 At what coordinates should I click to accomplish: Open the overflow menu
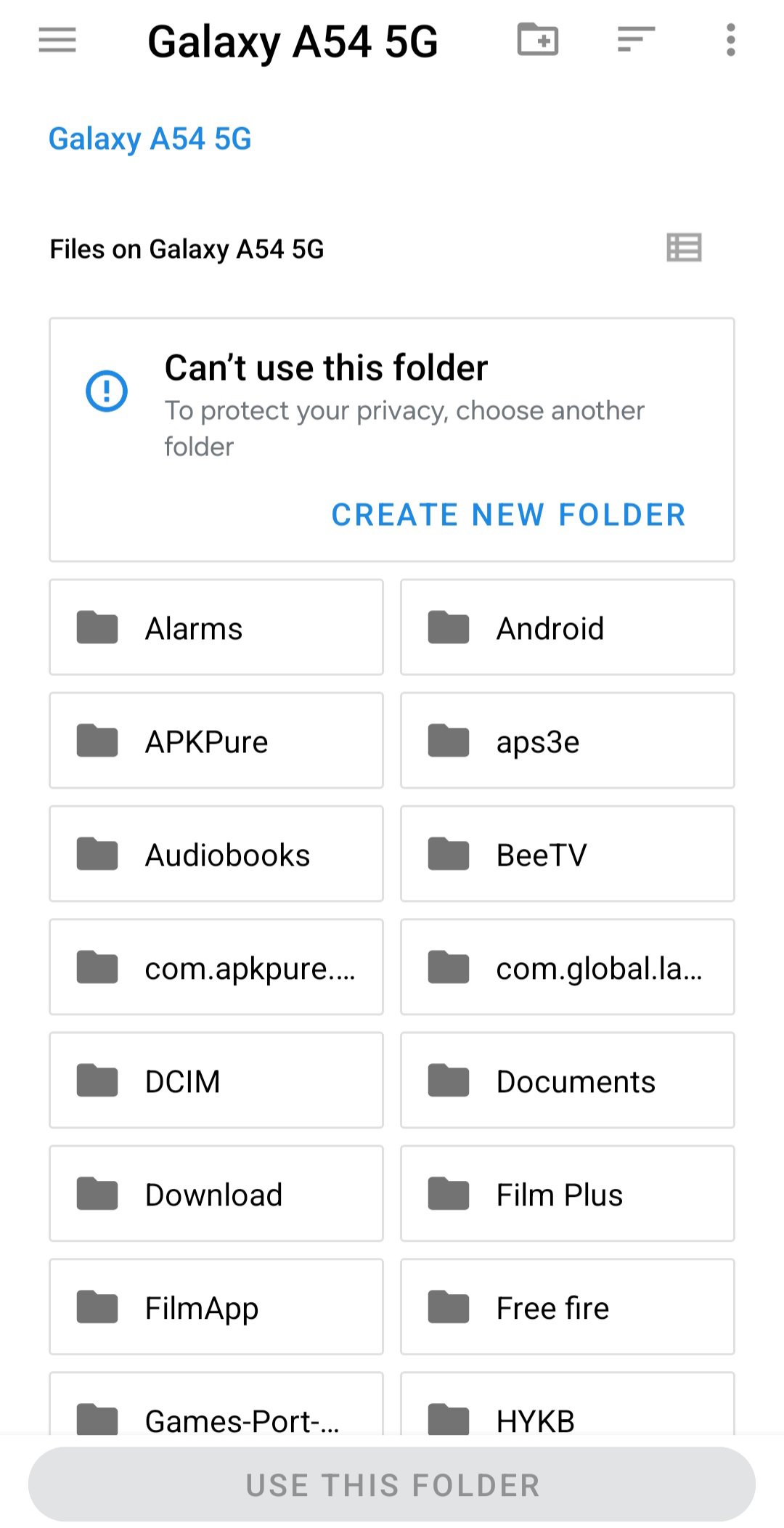(x=730, y=40)
